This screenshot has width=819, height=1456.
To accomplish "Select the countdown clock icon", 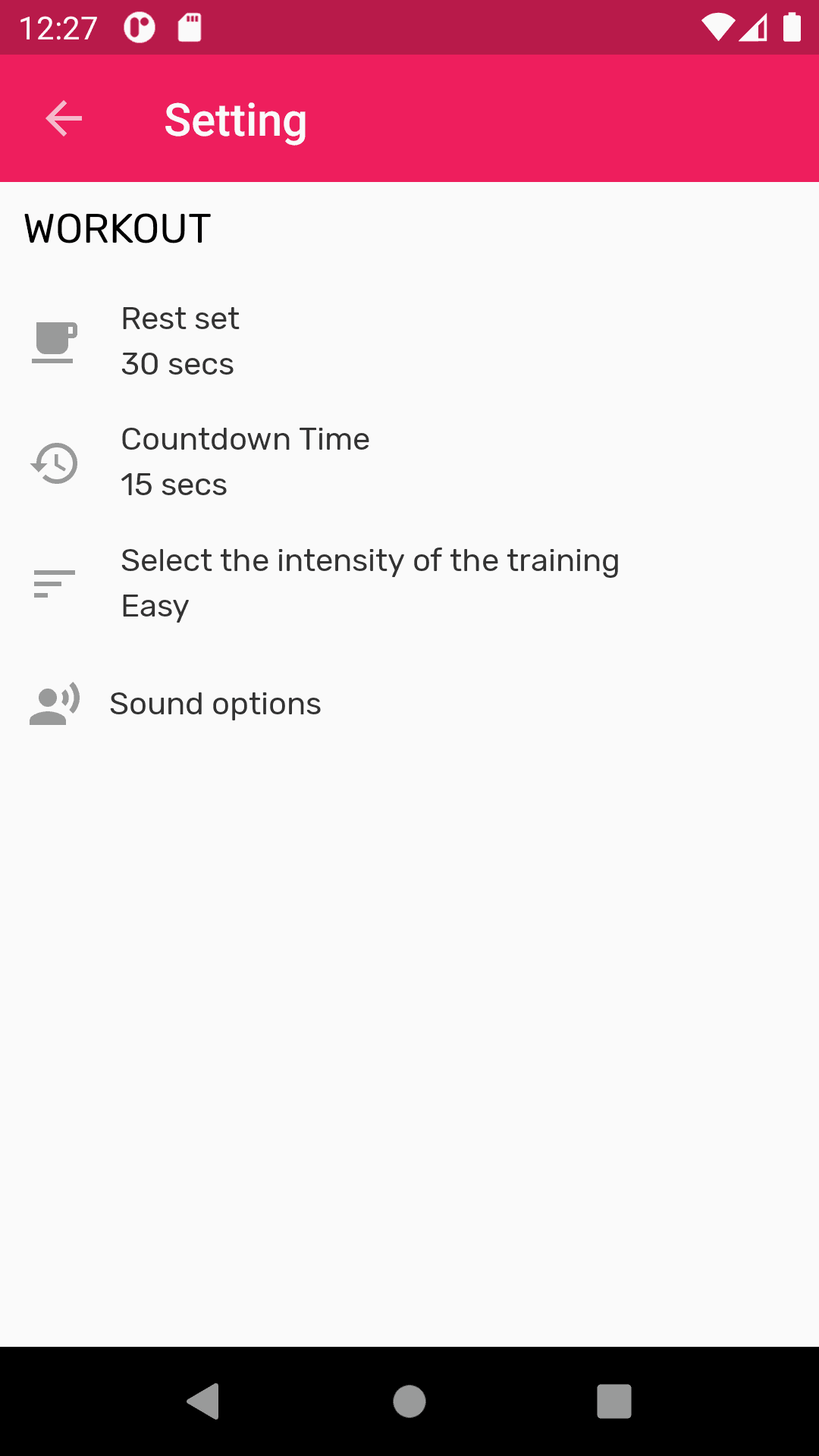I will pos(53,463).
